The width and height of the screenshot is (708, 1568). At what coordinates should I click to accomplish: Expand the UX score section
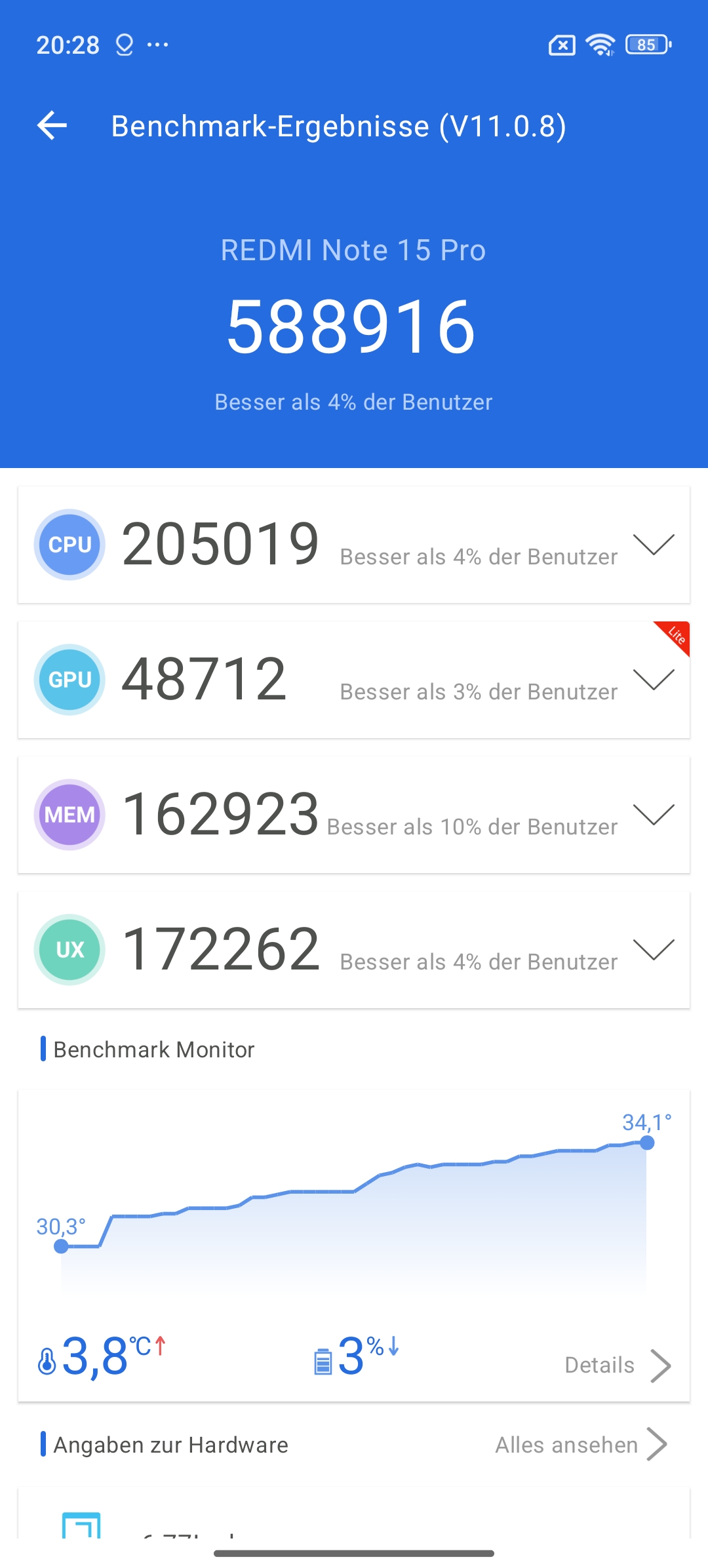[653, 950]
